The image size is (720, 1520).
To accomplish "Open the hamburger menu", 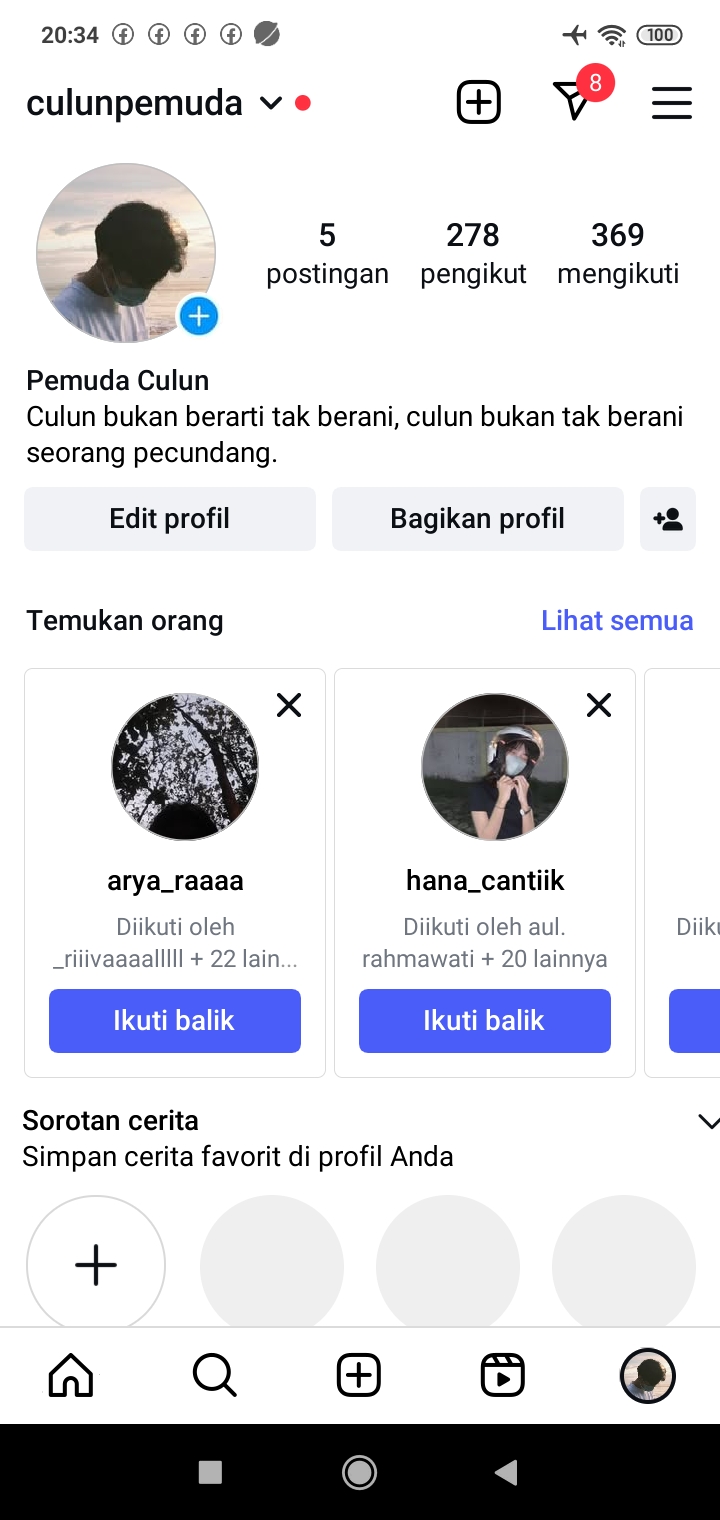I will click(671, 103).
